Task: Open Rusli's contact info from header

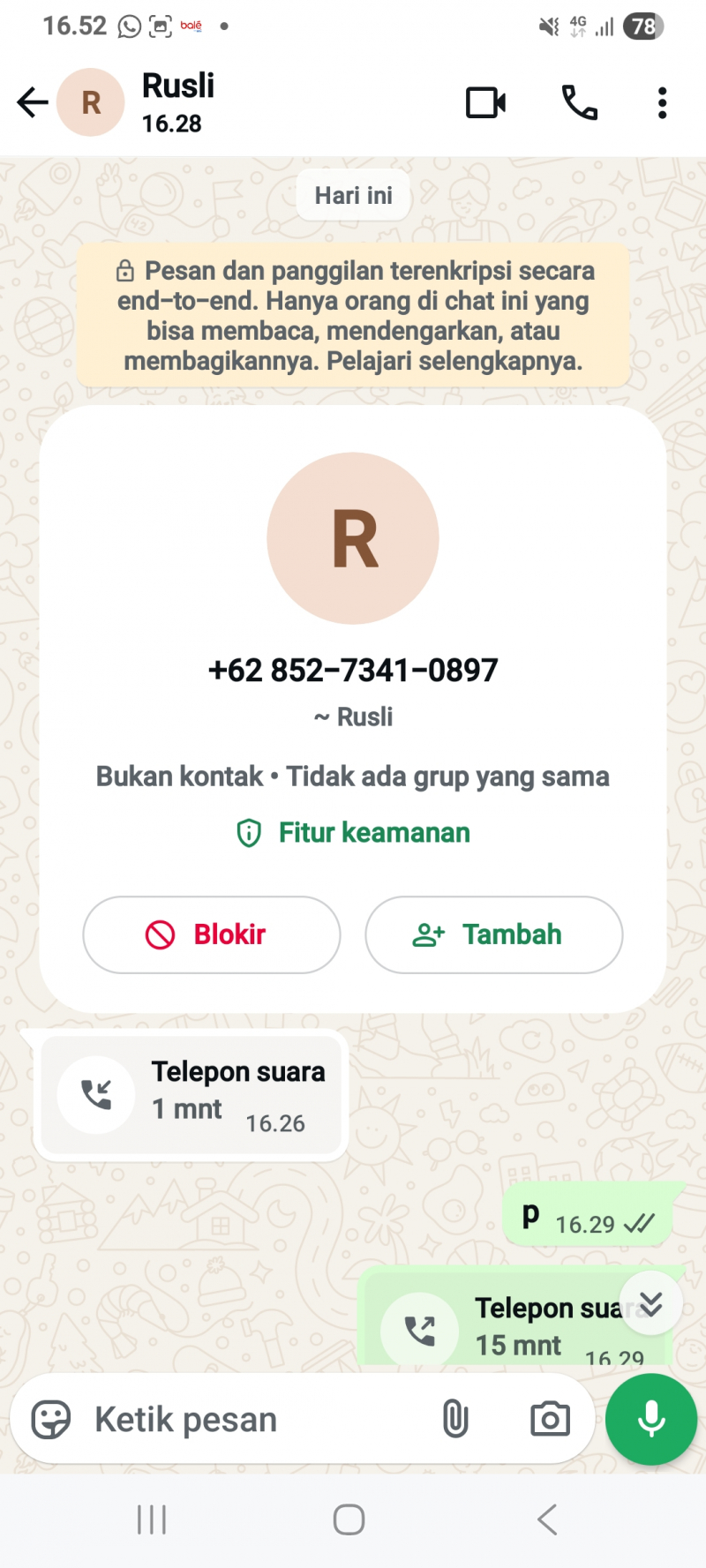Action: click(x=178, y=102)
